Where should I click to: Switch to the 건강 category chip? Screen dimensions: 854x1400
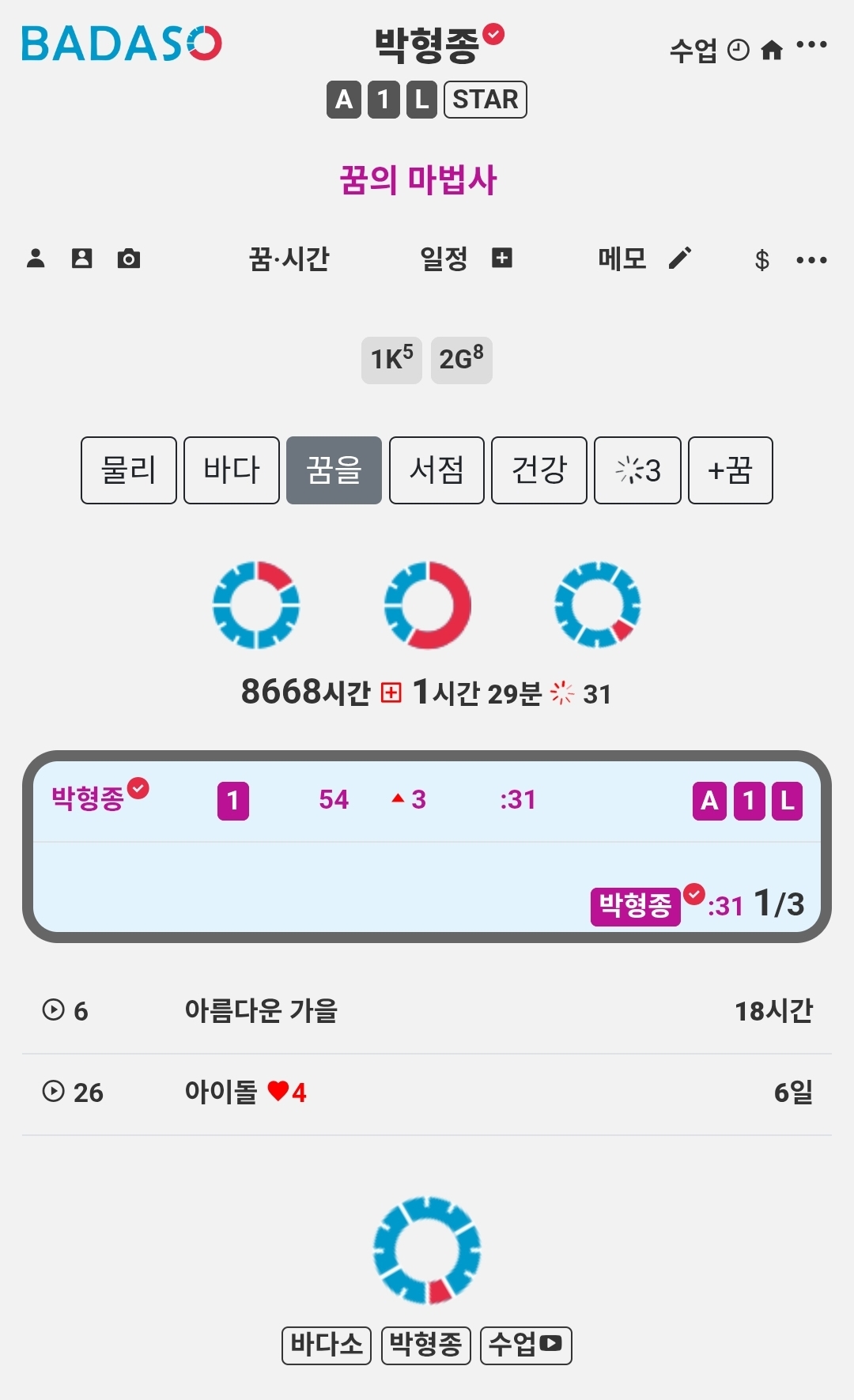tap(538, 470)
